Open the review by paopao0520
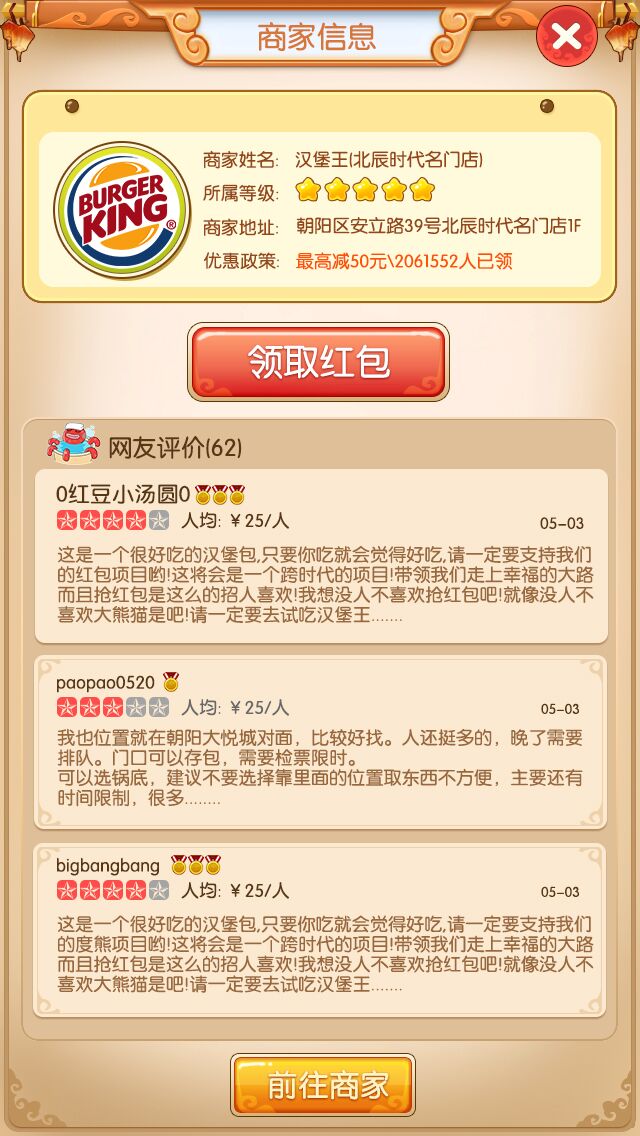 320,741
